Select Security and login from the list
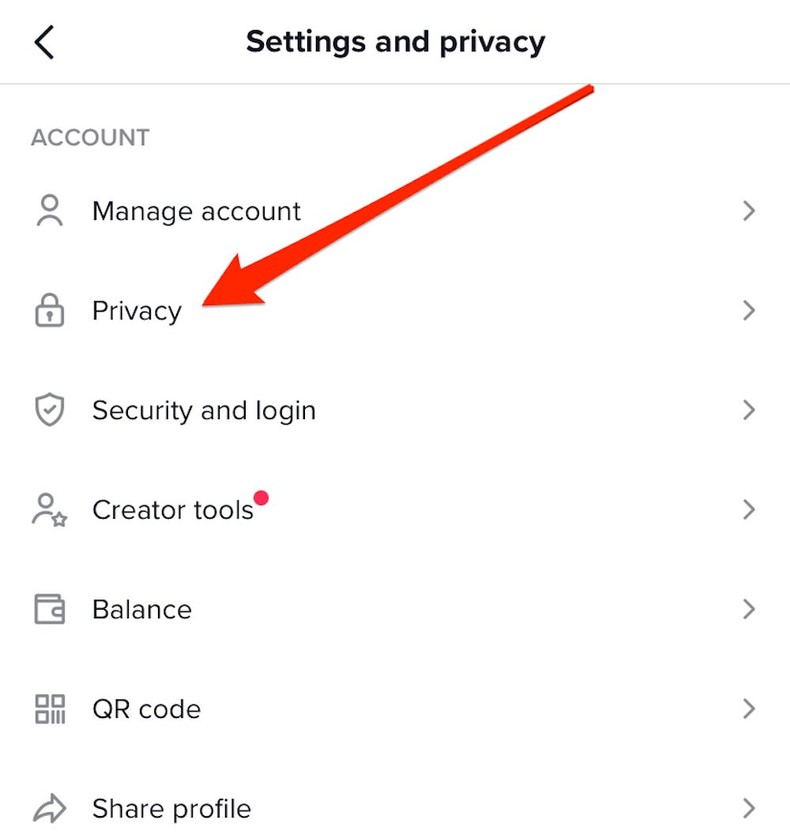 click(x=203, y=410)
